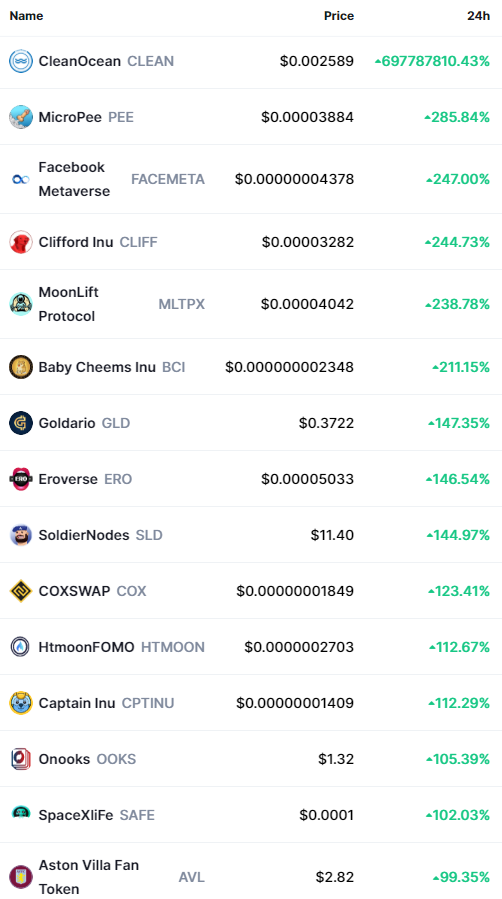Open Aston Villa Fan Token AVL
Screen dimensions: 502x899
[x=251, y=871]
